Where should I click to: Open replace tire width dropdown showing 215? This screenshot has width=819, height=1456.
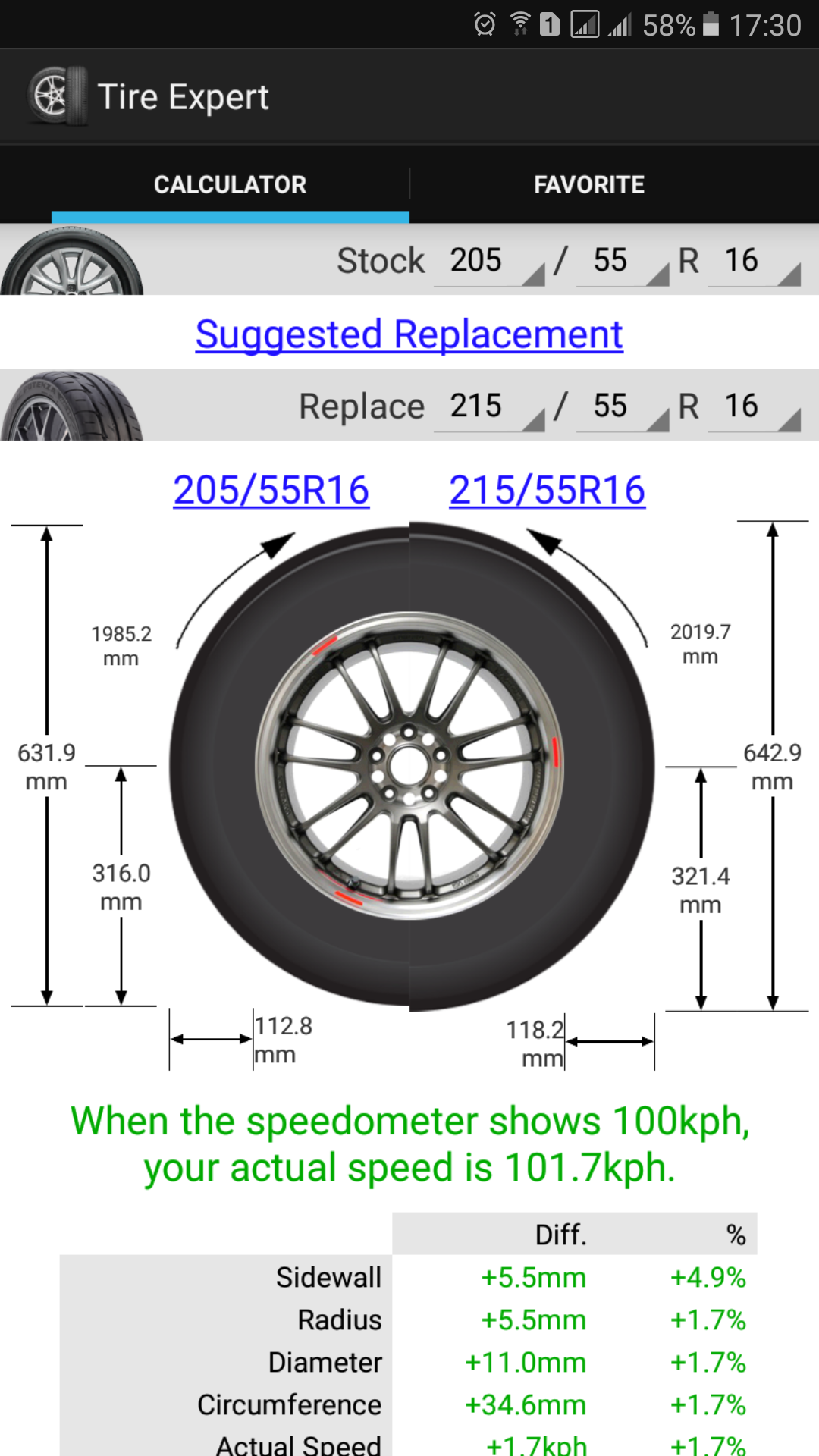pyautogui.click(x=489, y=406)
